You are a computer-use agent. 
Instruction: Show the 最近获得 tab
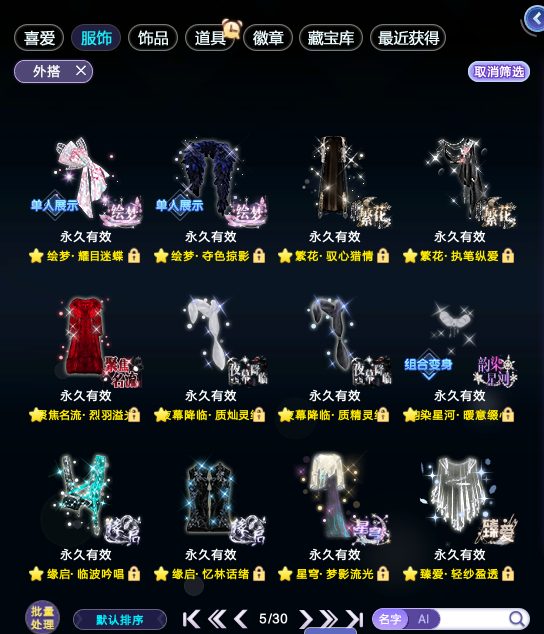408,38
